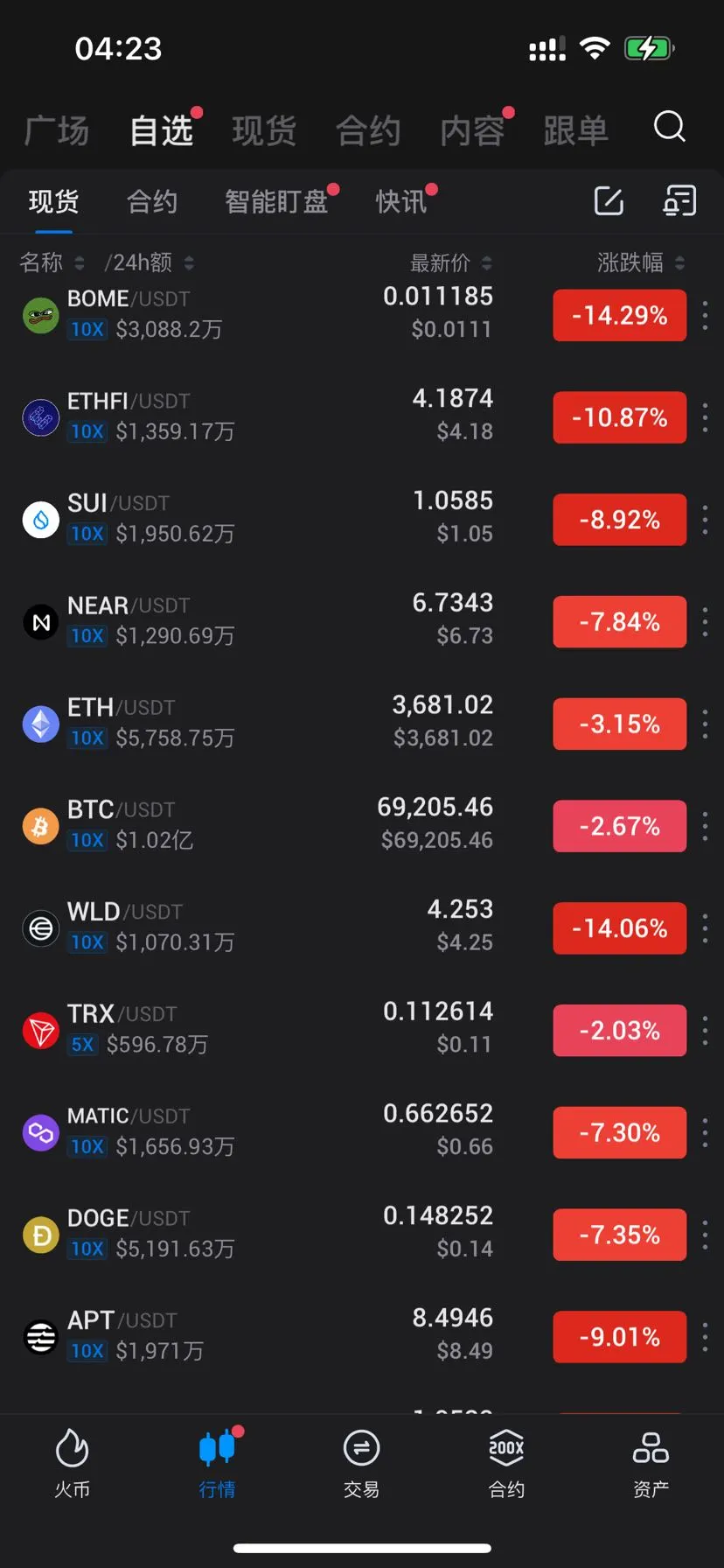The height and width of the screenshot is (1568, 724).
Task: Go to the 交易 bottom tab
Action: tap(361, 1463)
